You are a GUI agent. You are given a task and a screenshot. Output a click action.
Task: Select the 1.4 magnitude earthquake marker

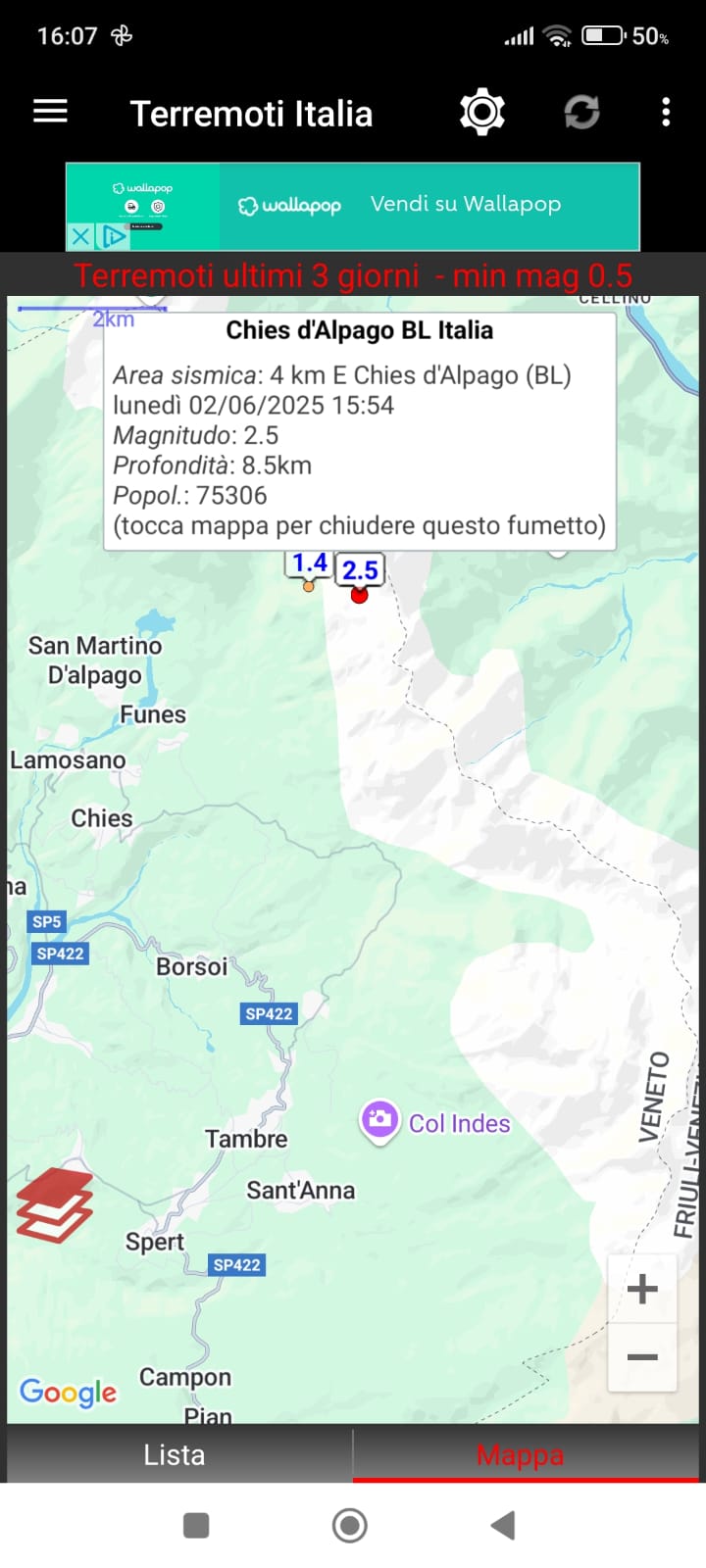(309, 568)
